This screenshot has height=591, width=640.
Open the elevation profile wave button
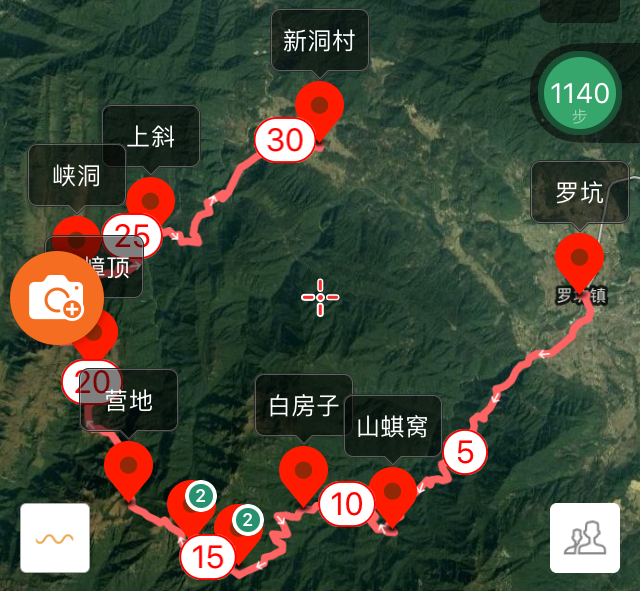[55, 538]
